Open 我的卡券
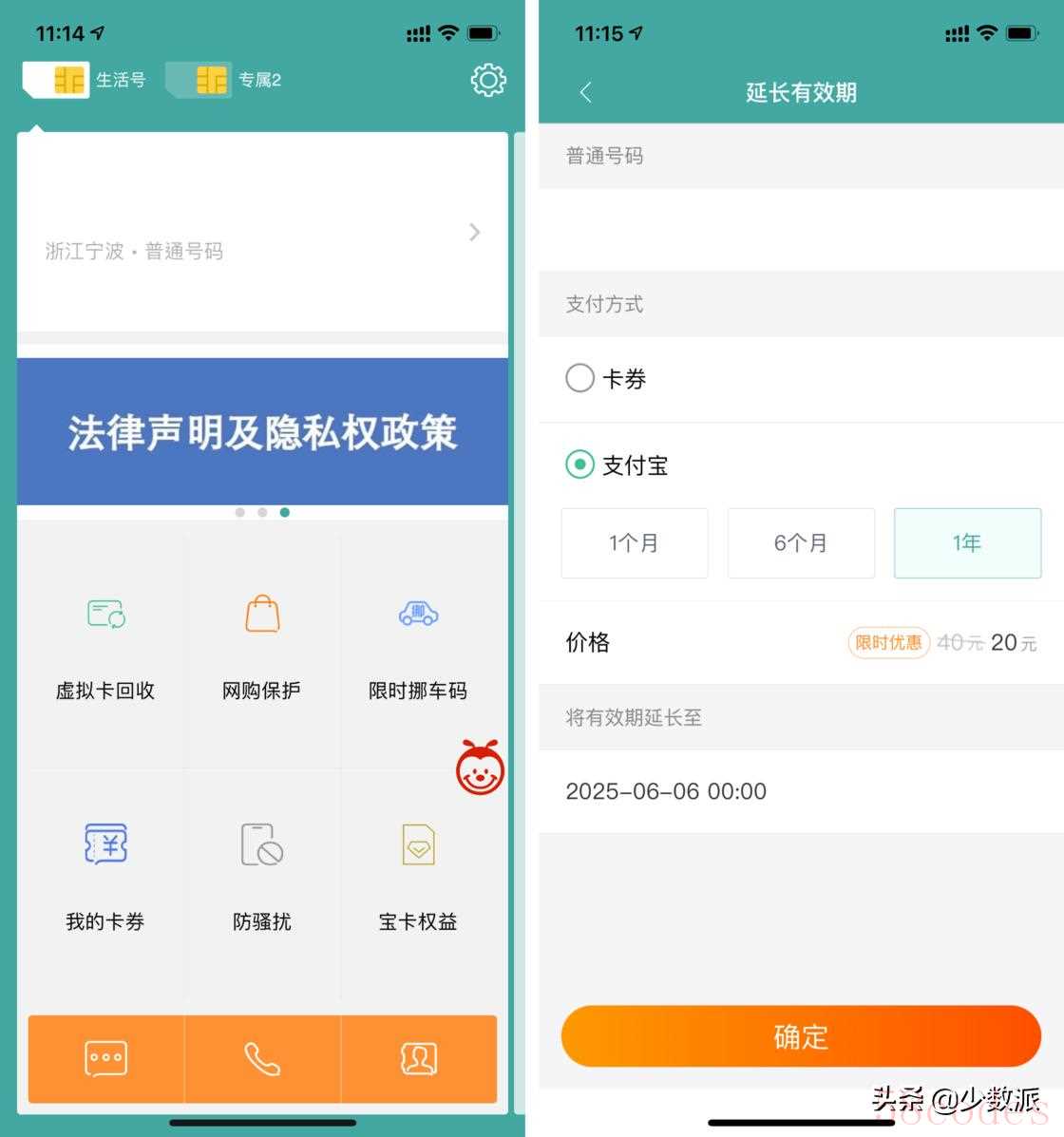The width and height of the screenshot is (1064, 1137). point(105,881)
